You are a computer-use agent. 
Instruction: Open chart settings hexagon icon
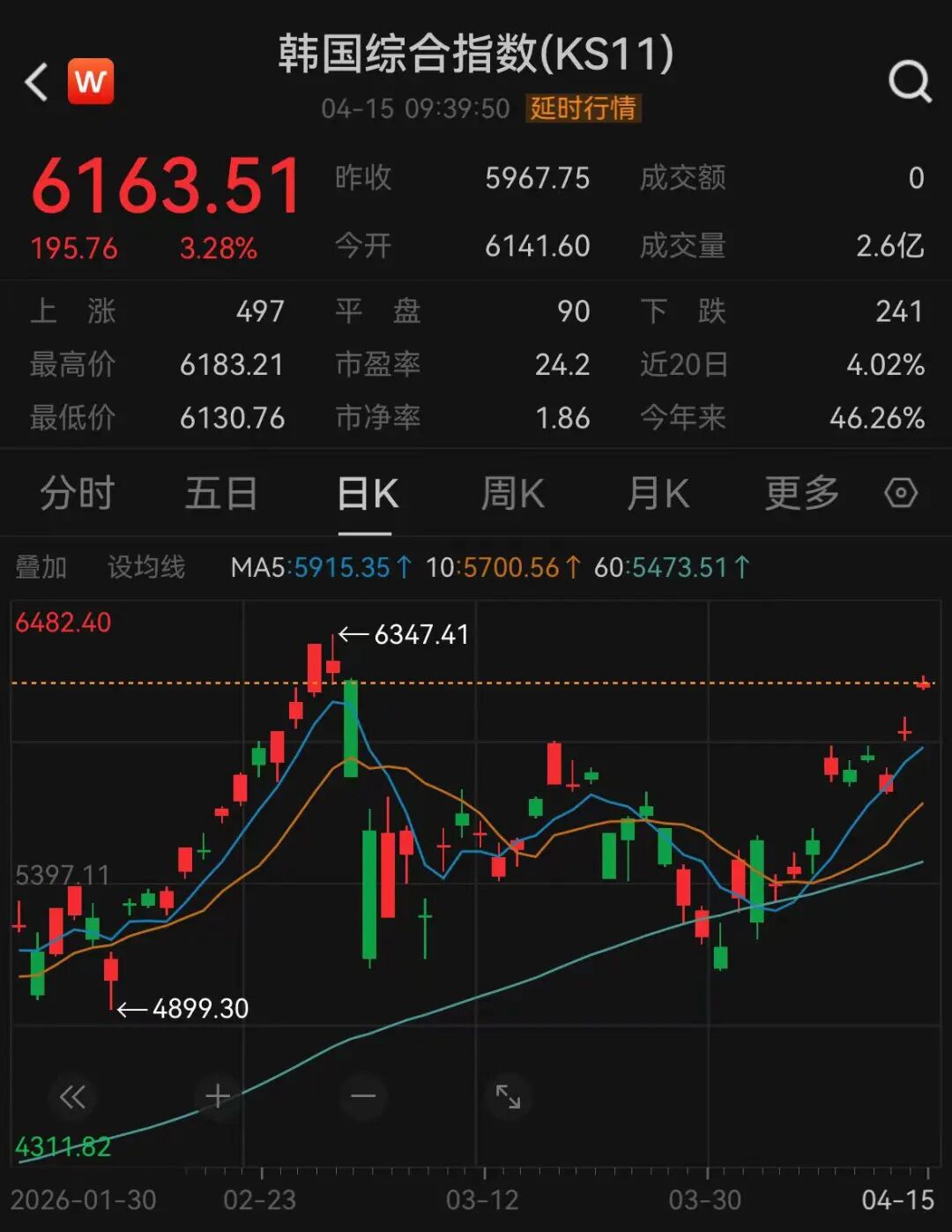coord(900,493)
